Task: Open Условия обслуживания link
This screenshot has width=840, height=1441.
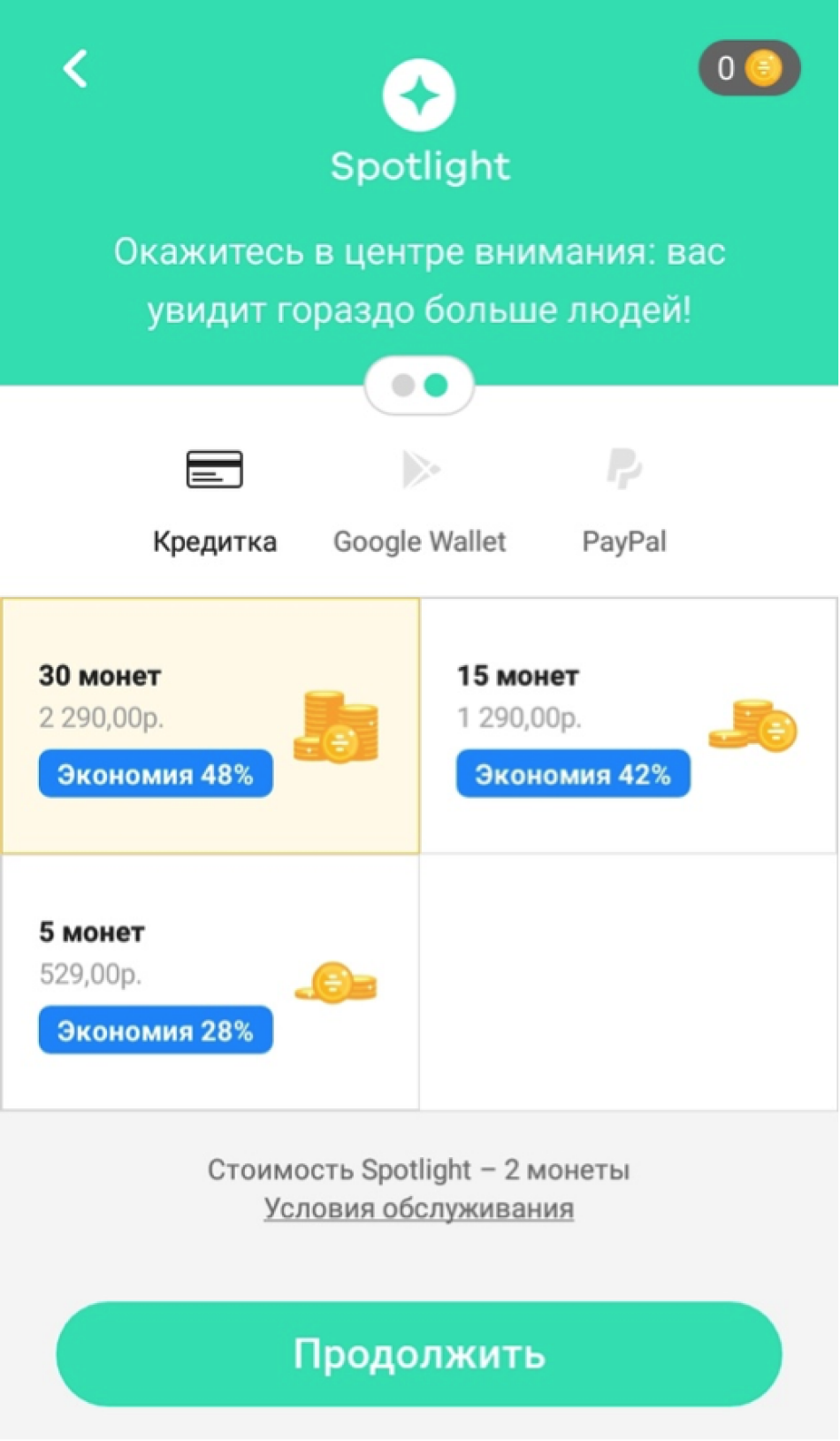Action: pos(419,1208)
